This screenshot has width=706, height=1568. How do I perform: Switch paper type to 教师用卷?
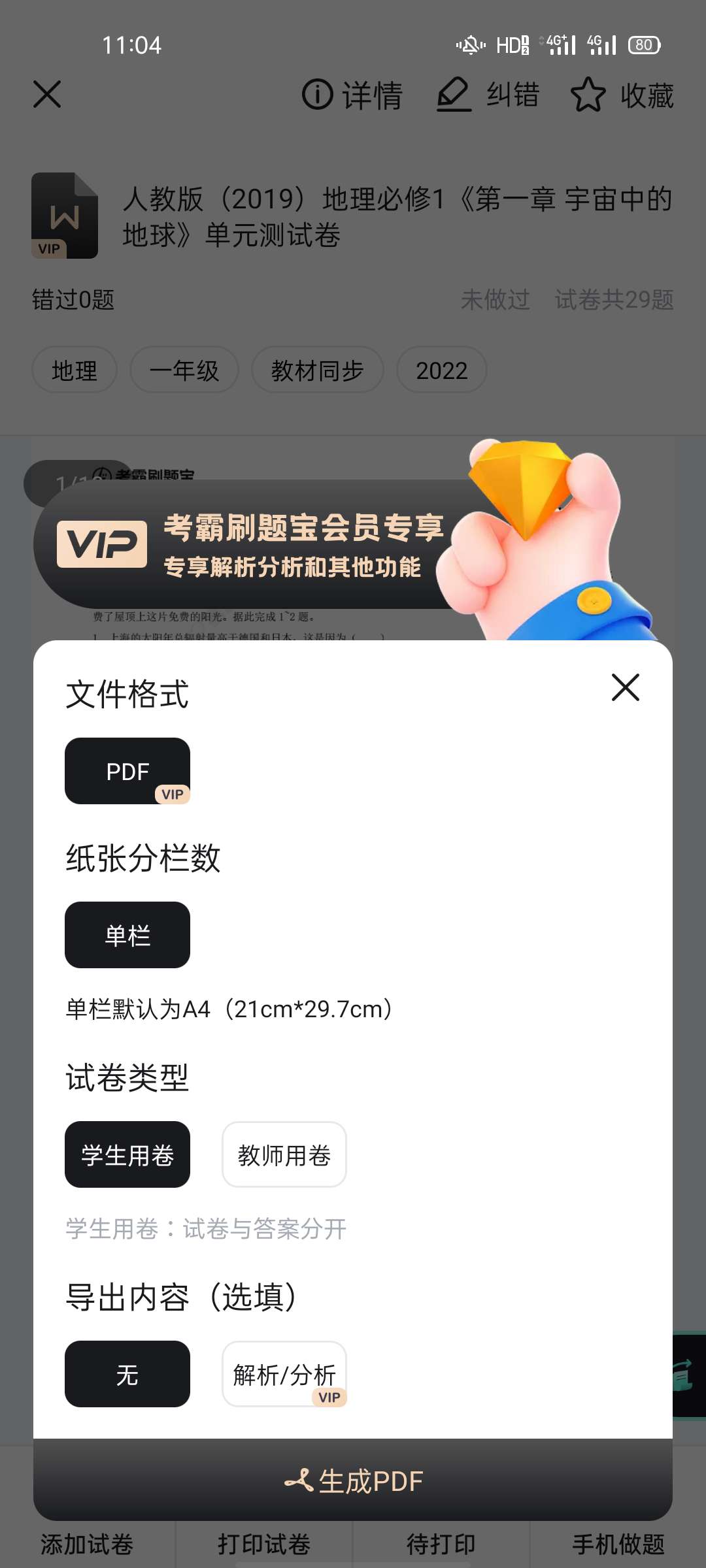coord(284,1154)
